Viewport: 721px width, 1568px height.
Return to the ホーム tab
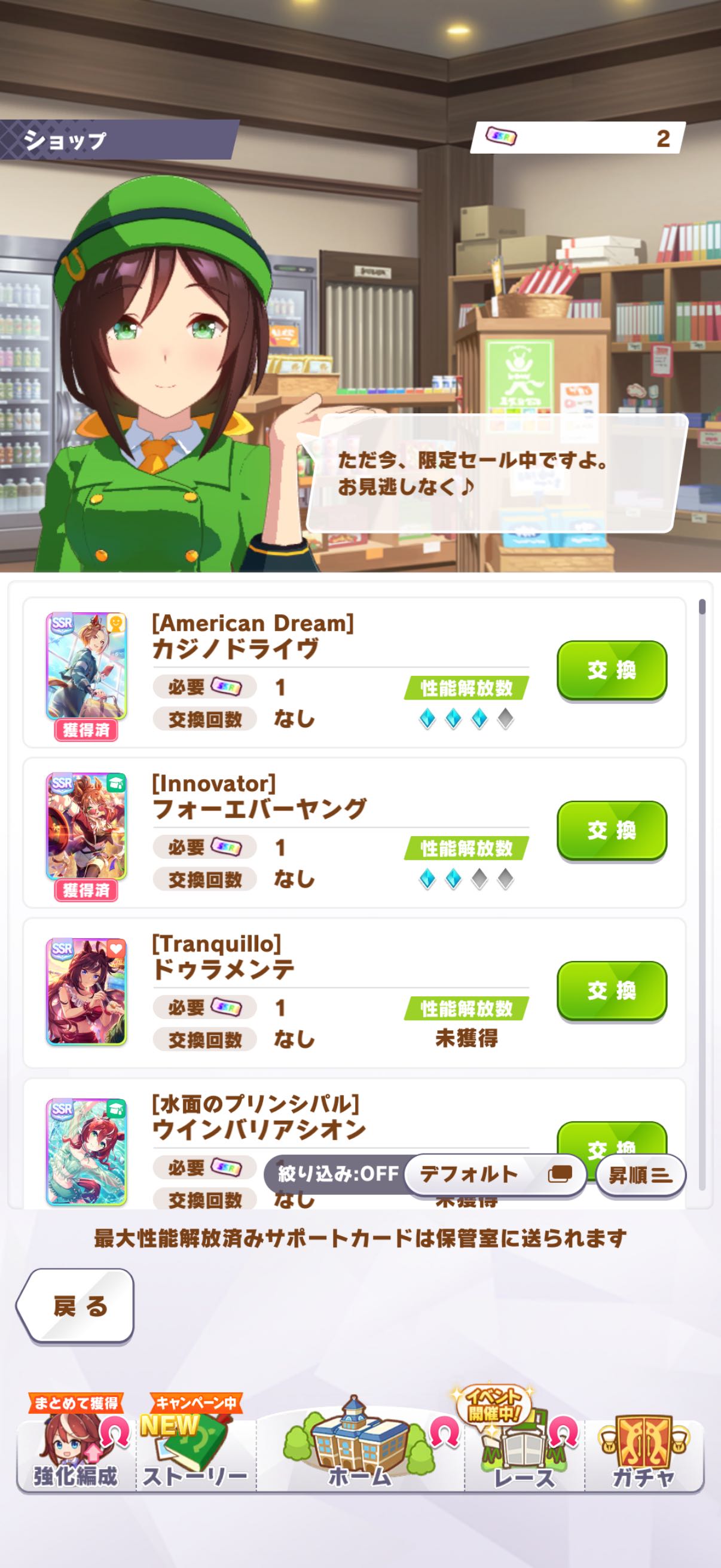(359, 1452)
